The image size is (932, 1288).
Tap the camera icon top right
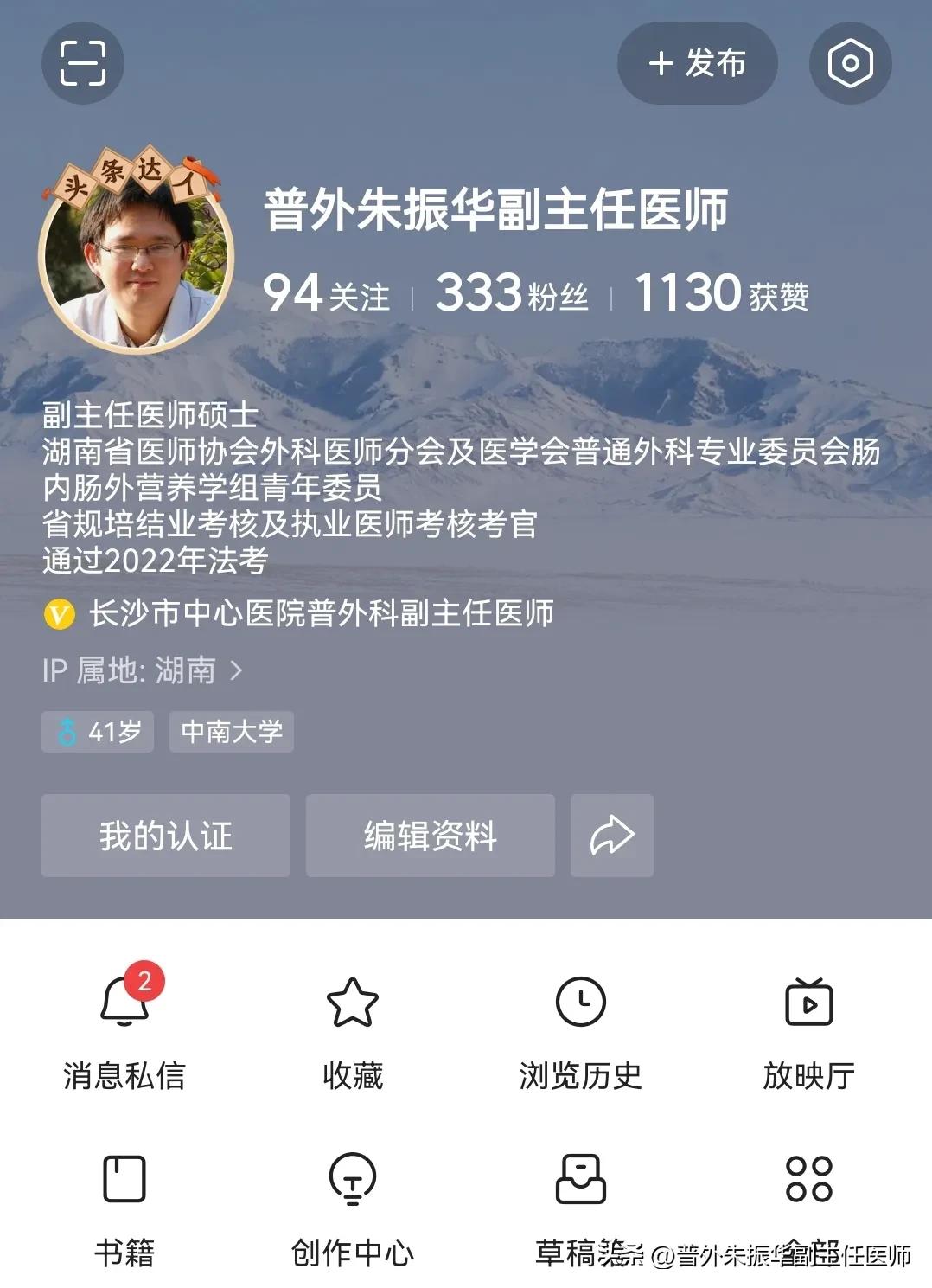[851, 62]
